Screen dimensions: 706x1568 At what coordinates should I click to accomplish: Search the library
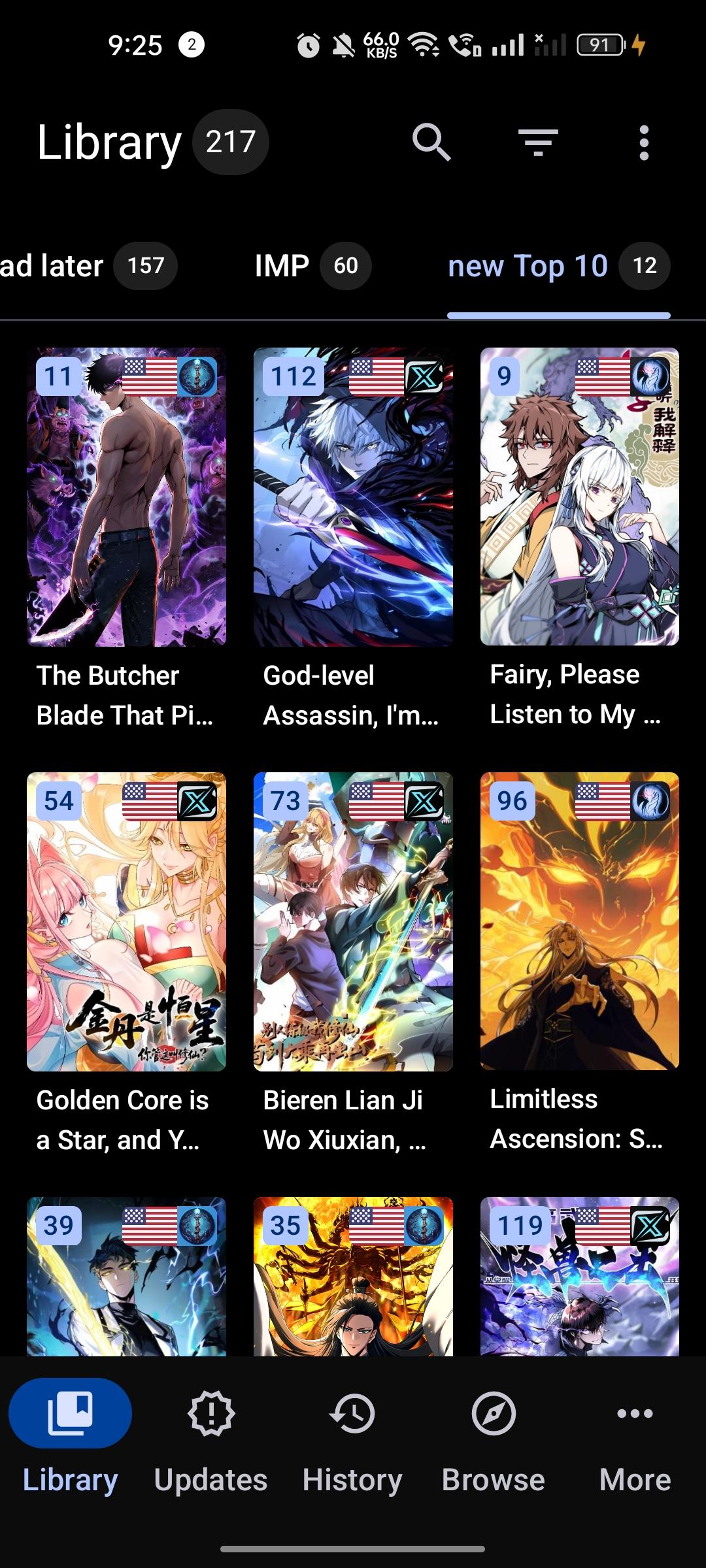click(x=431, y=142)
